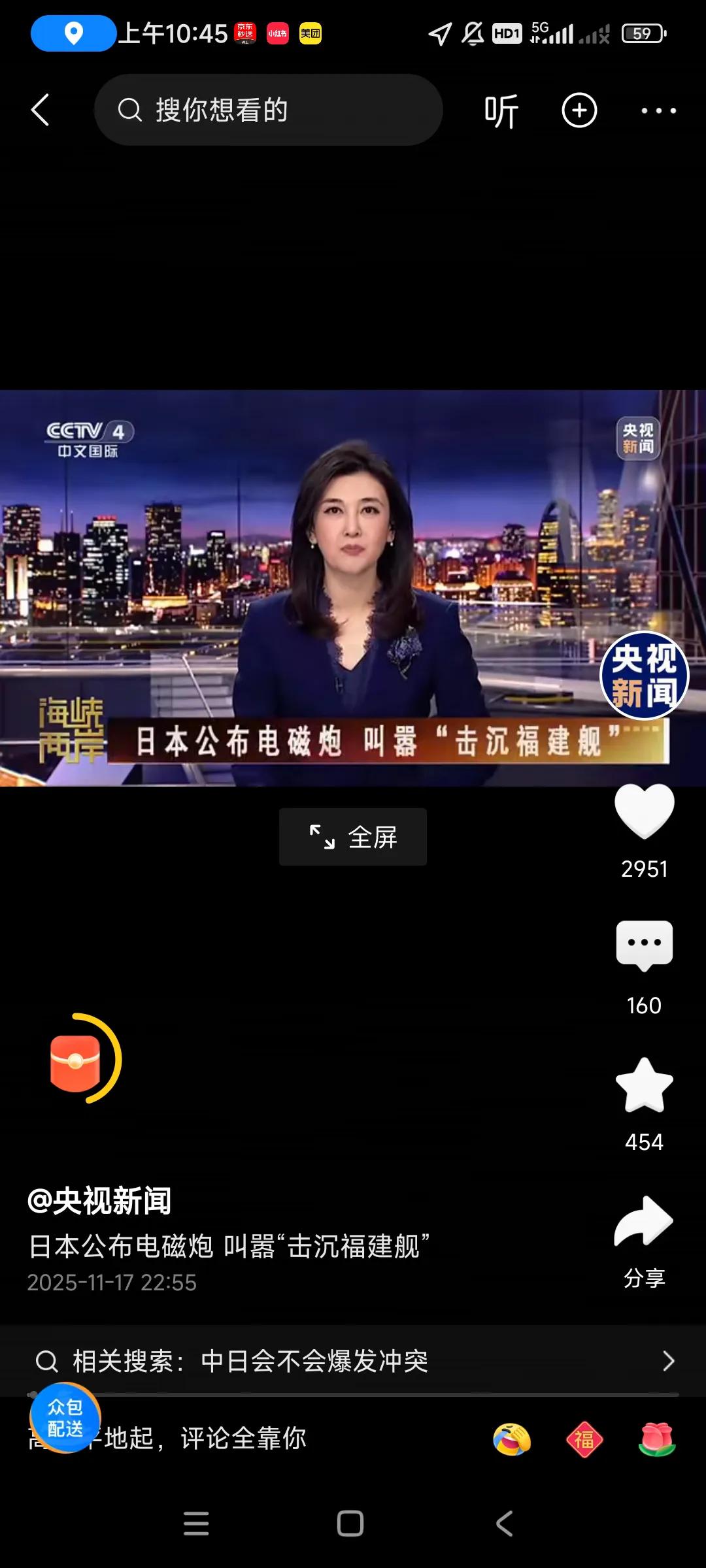706x1568 pixels.
Task: Tap the 听 audio playback icon
Action: [501, 110]
